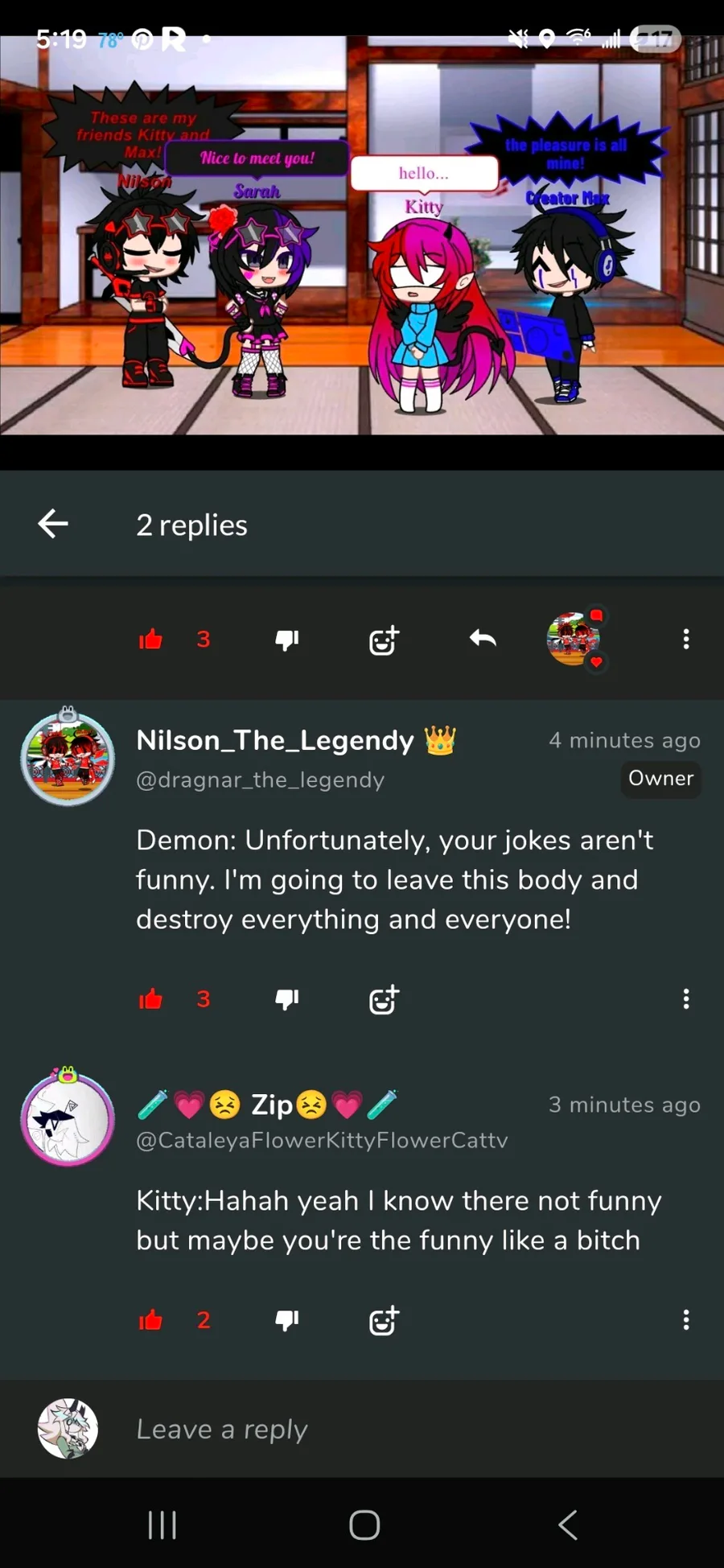Go to the system home screen
Viewport: 724px width, 1568px height.
[364, 1525]
